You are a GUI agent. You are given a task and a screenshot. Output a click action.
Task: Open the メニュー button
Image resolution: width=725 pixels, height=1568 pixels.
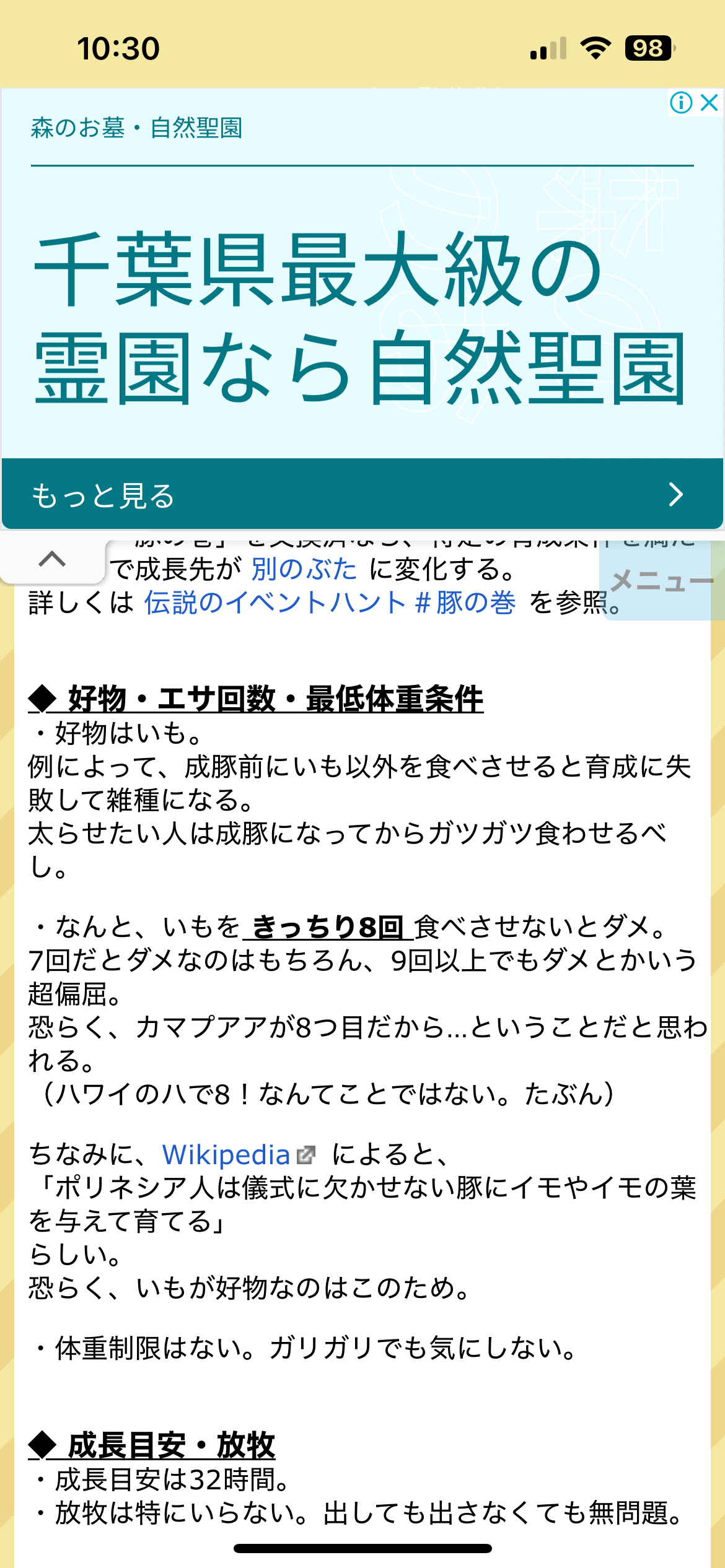click(661, 581)
